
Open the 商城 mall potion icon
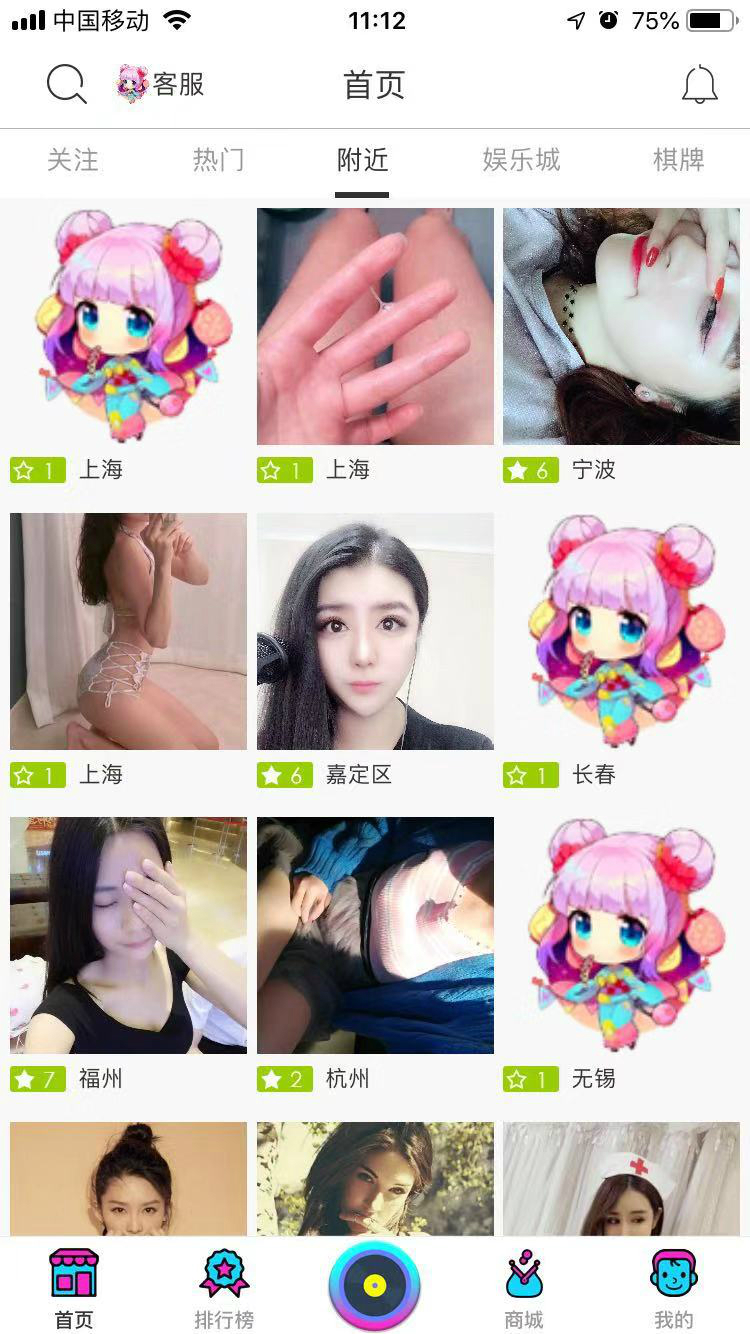point(525,1275)
